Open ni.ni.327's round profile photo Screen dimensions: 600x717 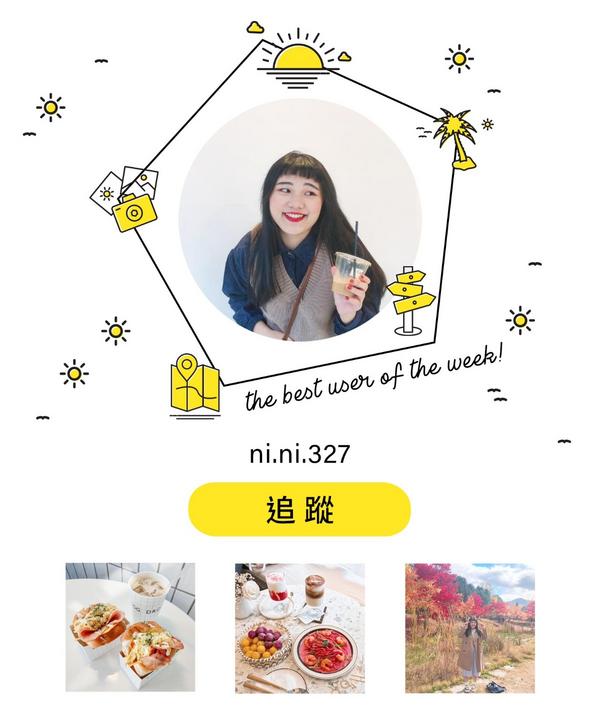point(300,220)
